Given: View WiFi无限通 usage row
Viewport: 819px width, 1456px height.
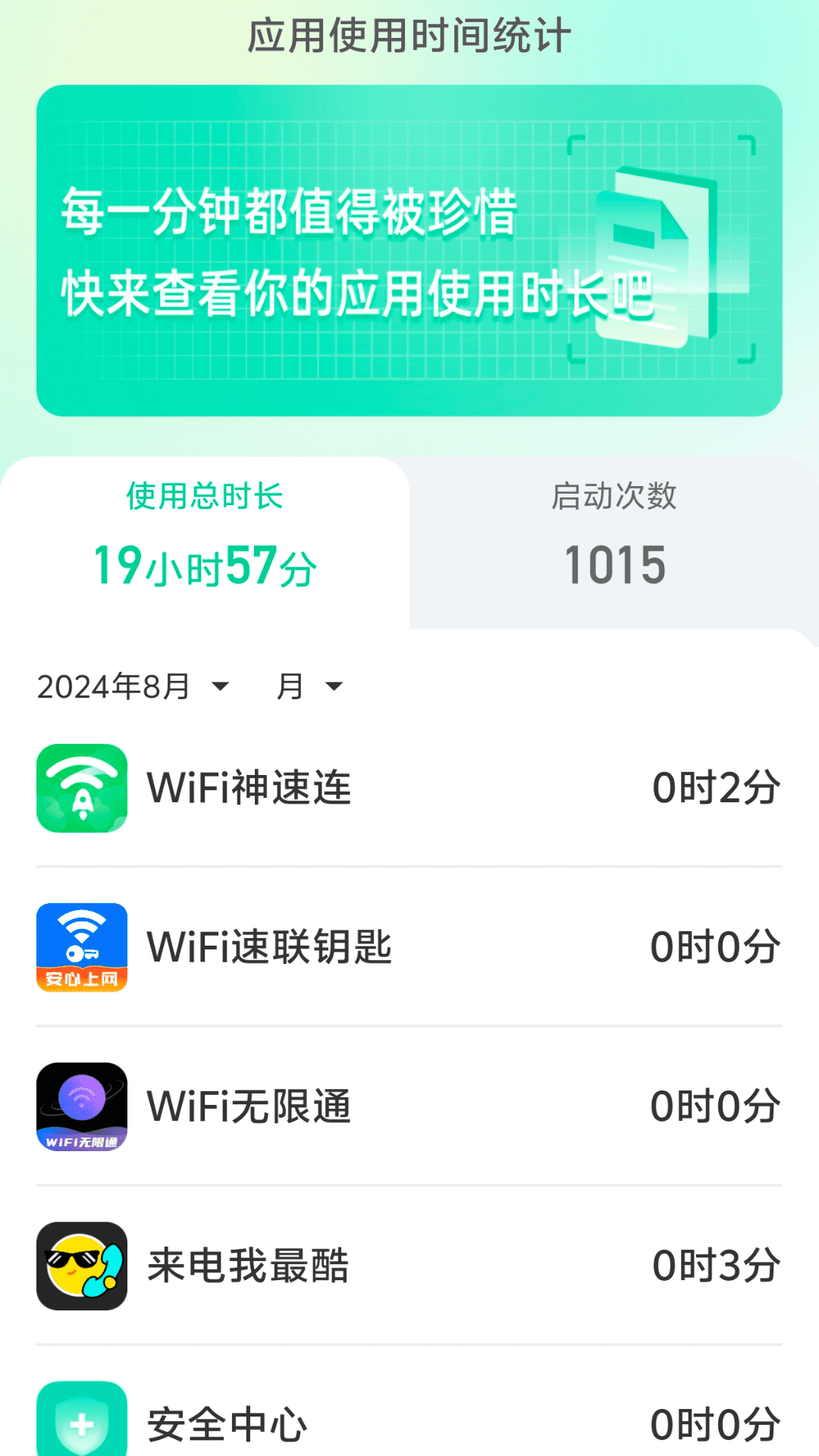Looking at the screenshot, I should tap(409, 1106).
